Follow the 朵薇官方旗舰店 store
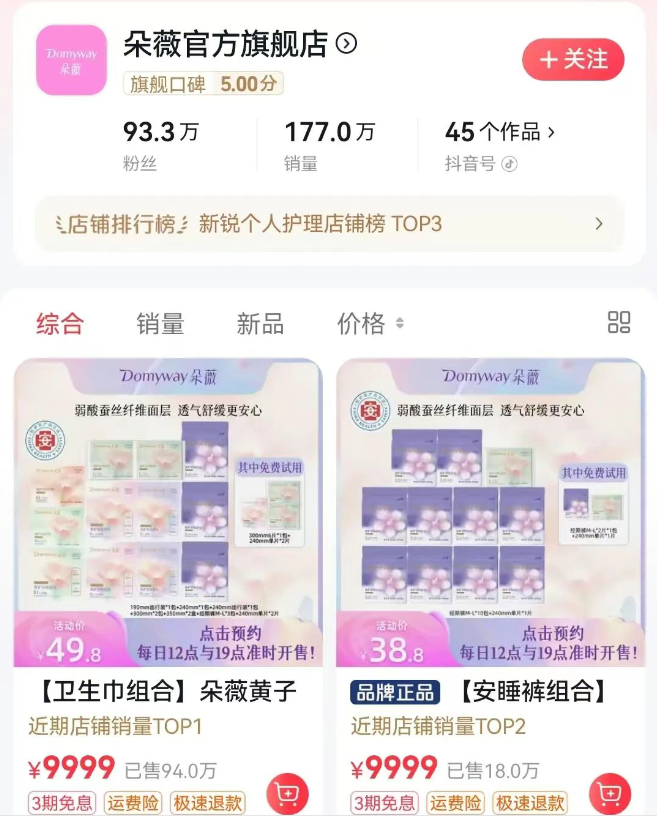Viewport: 657px width, 820px height. point(573,60)
